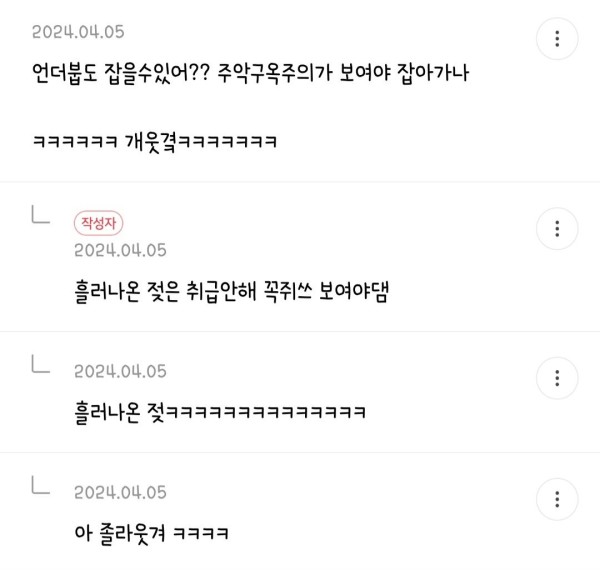
Task: Open options menu for the '언더붑도 잡을수있어' comment
Action: 557,39
